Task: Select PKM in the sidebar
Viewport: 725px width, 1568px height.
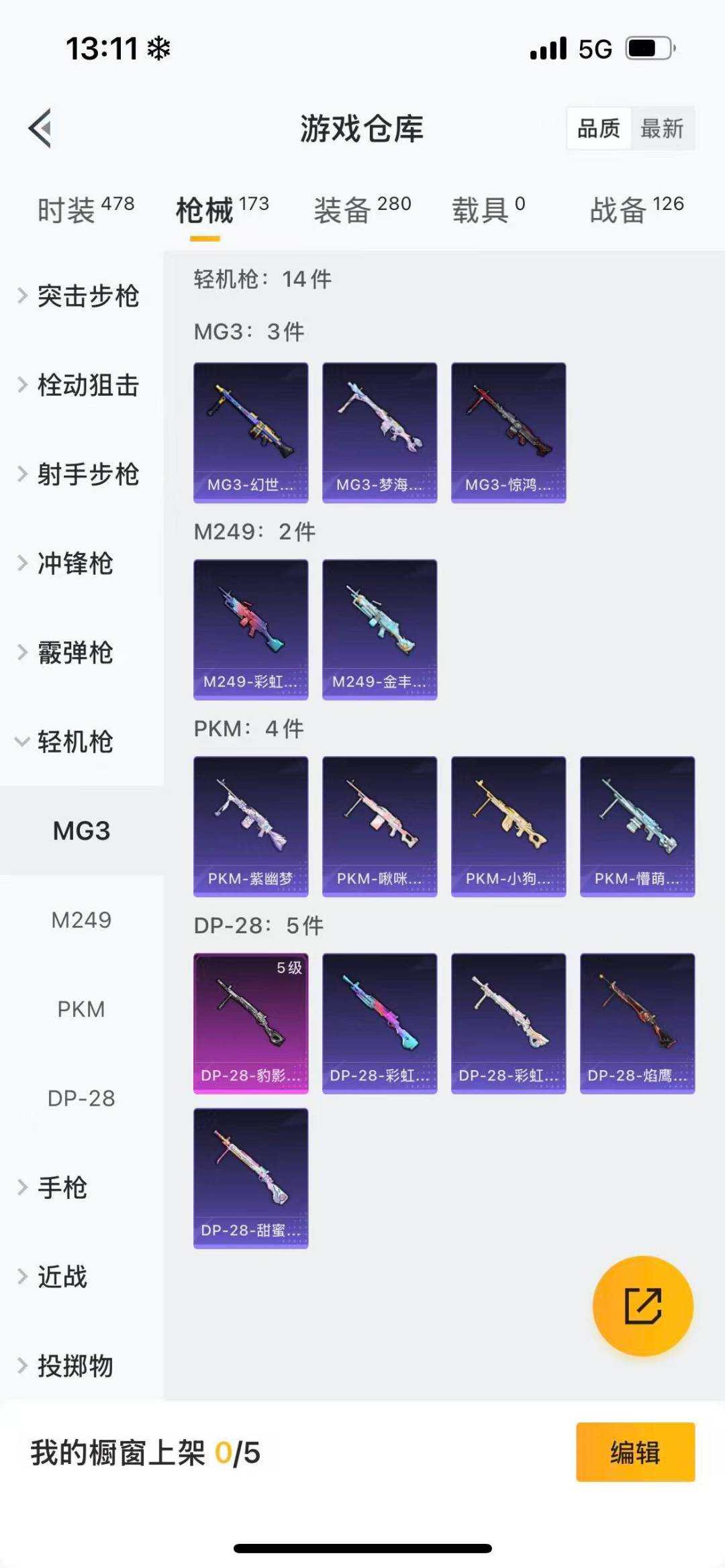Action: (x=82, y=1009)
